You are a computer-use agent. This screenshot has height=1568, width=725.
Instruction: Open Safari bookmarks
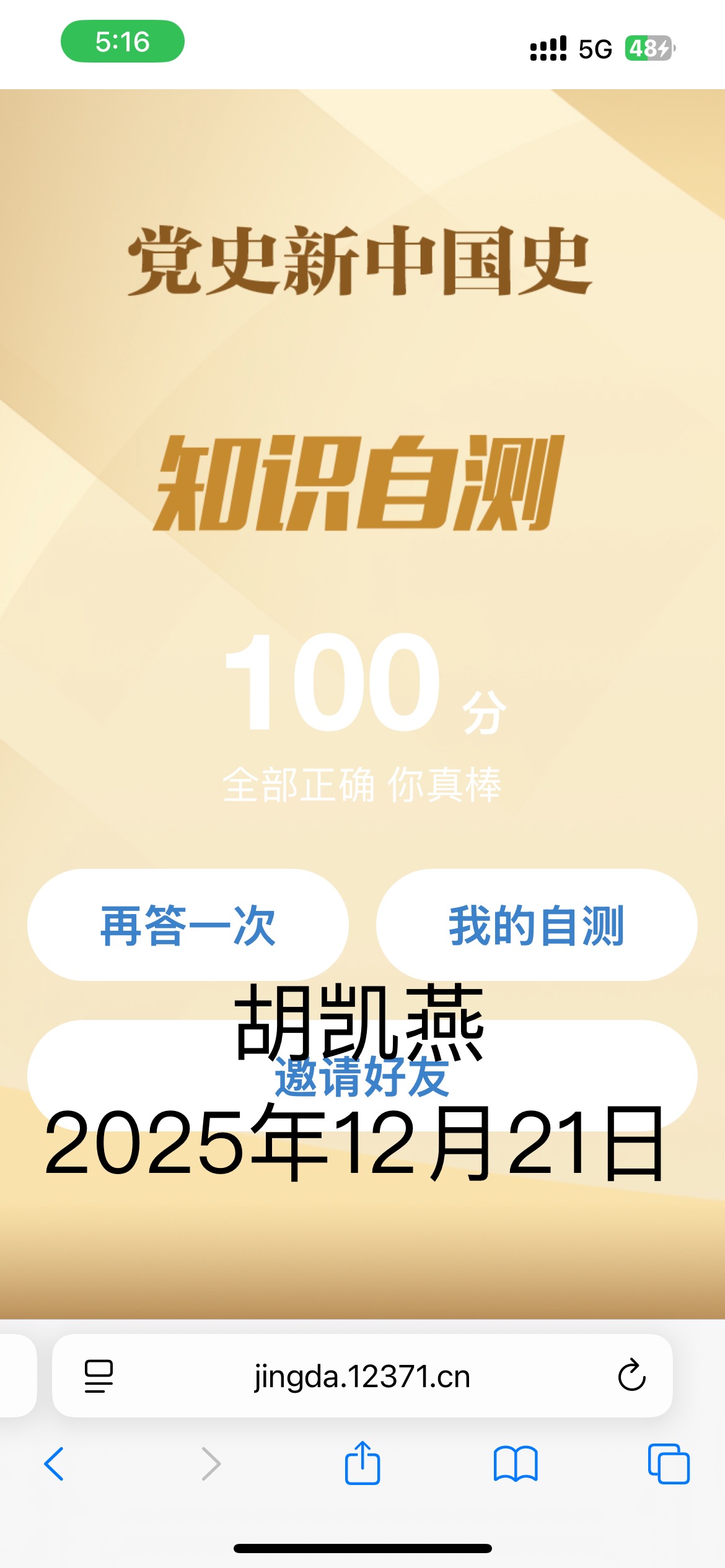tap(516, 1464)
